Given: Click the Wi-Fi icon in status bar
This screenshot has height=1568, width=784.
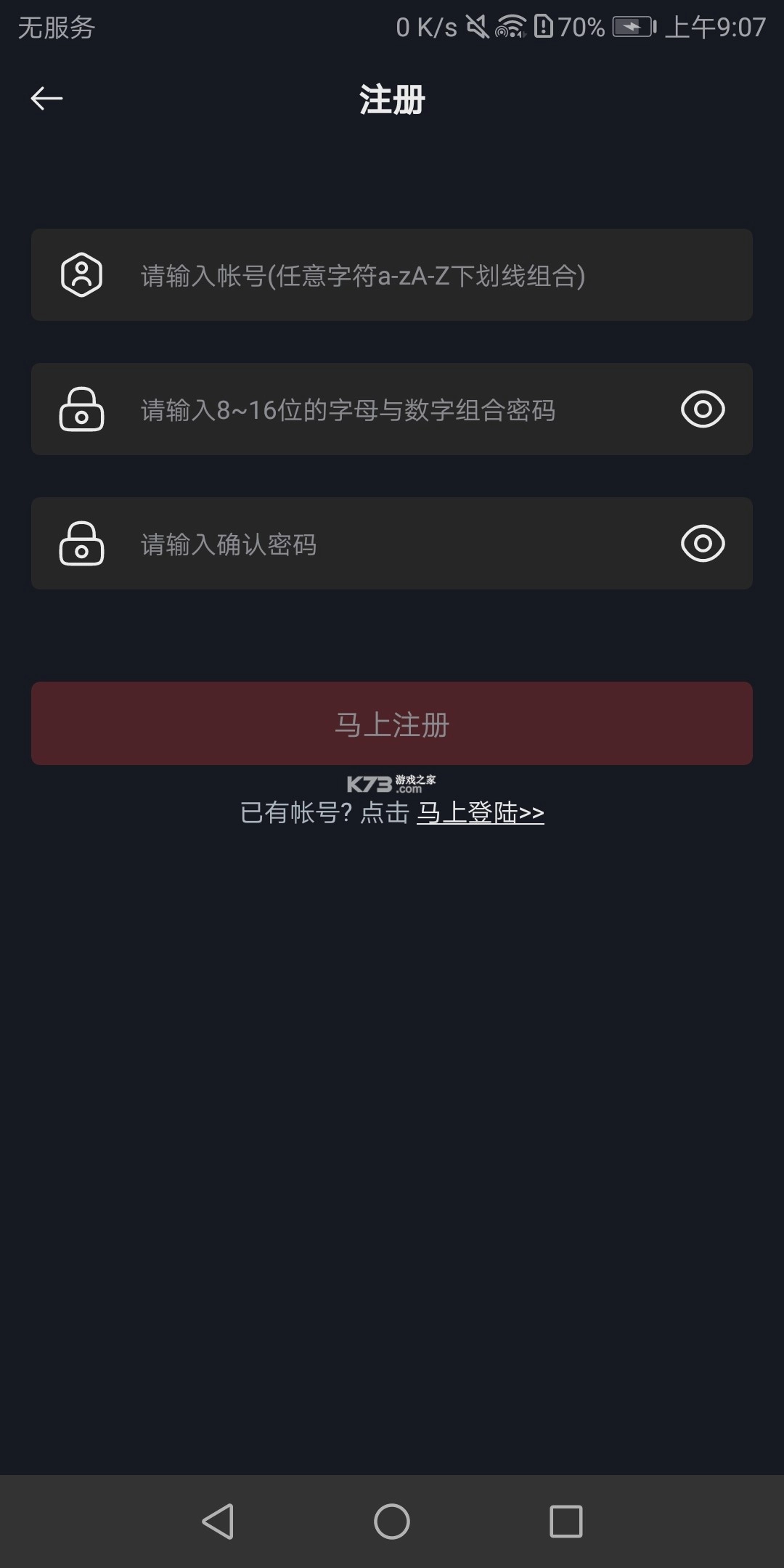Looking at the screenshot, I should click(510, 26).
